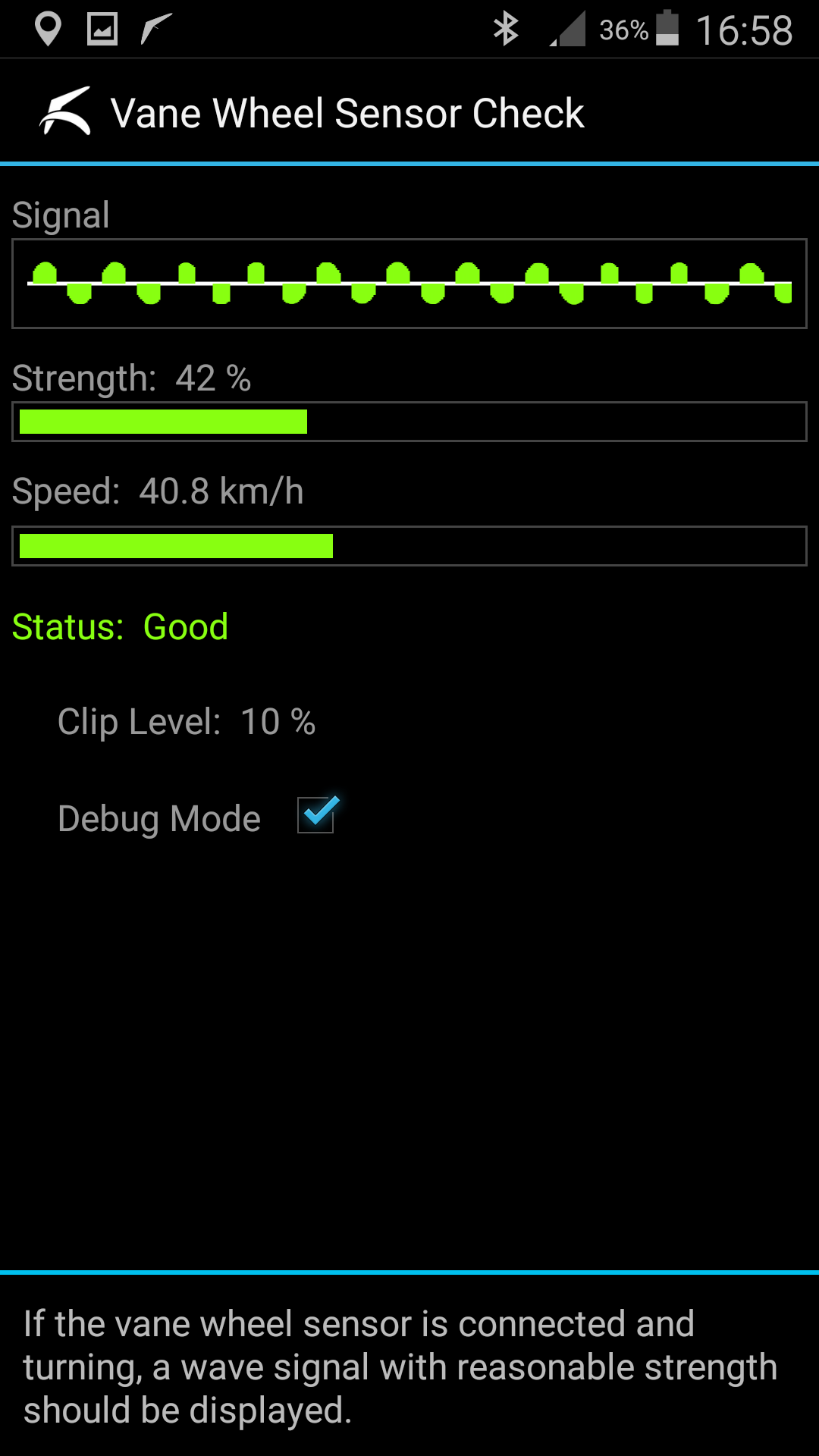Tap the location indicator icon

49,29
